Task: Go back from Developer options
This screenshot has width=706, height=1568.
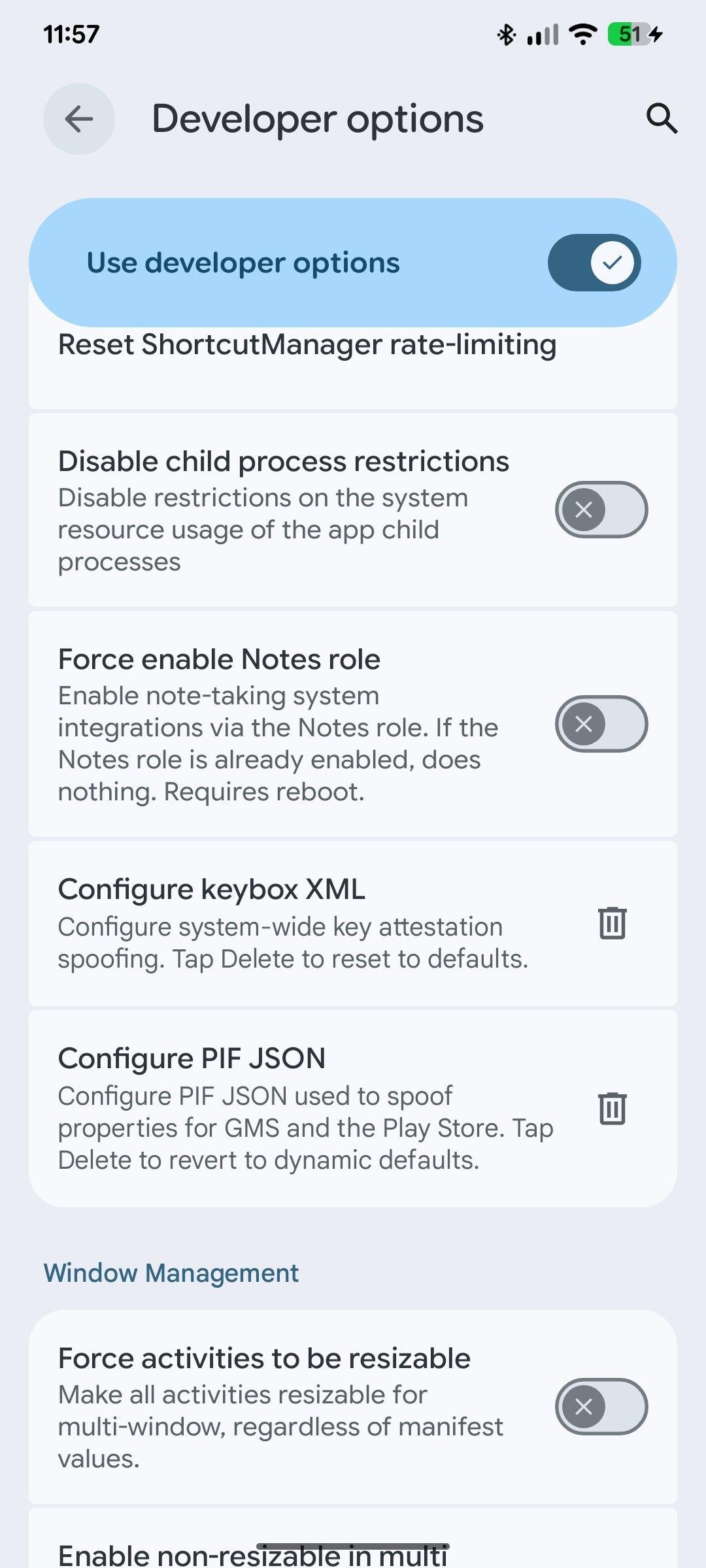Action: click(79, 119)
